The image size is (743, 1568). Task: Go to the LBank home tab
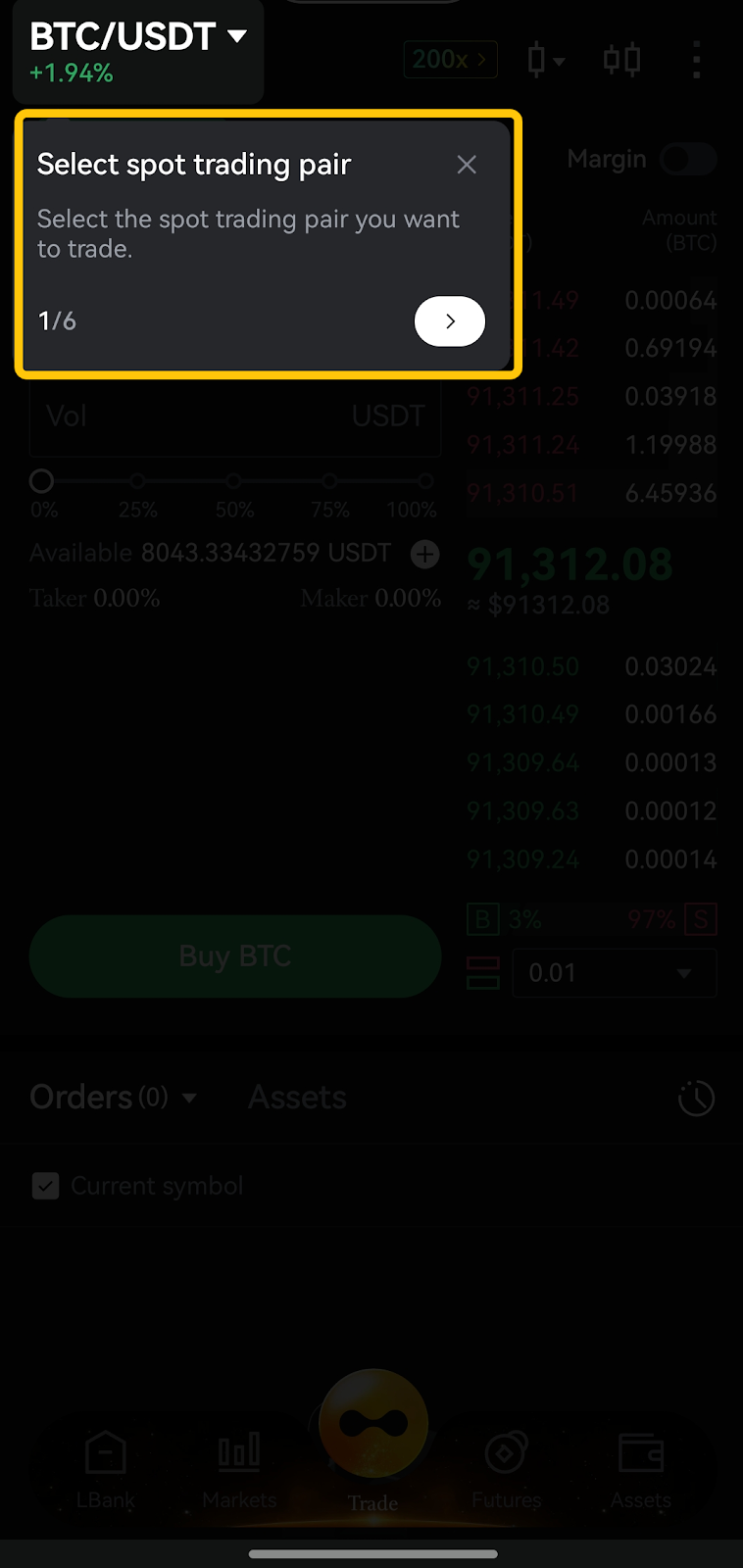[106, 1470]
